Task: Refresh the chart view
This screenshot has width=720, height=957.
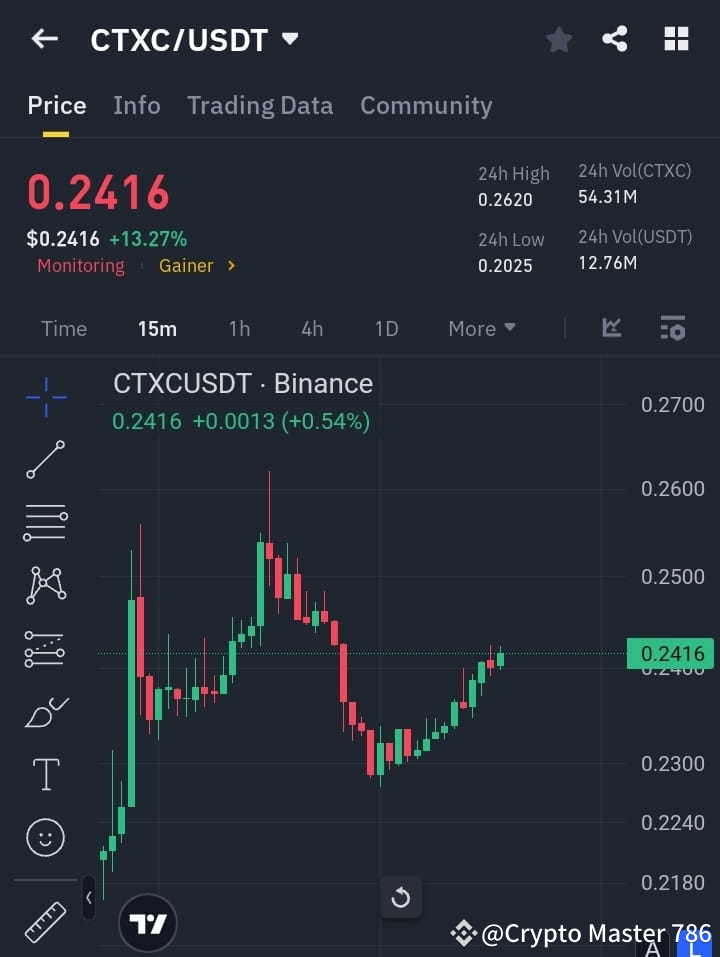Action: coord(401,897)
